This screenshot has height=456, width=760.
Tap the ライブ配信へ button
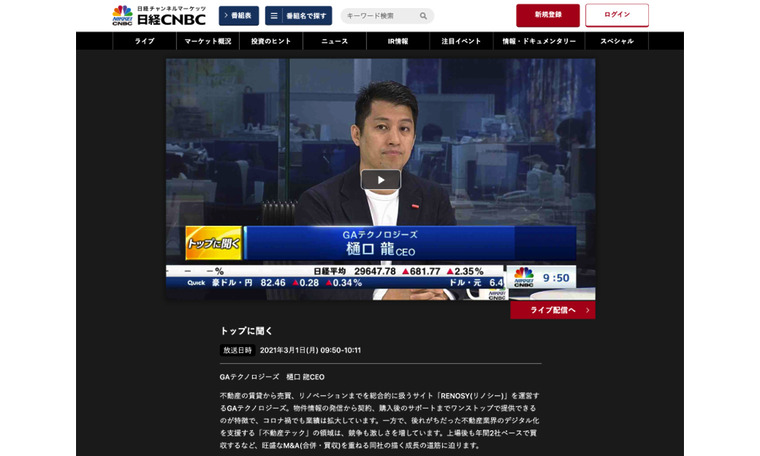tap(552, 310)
